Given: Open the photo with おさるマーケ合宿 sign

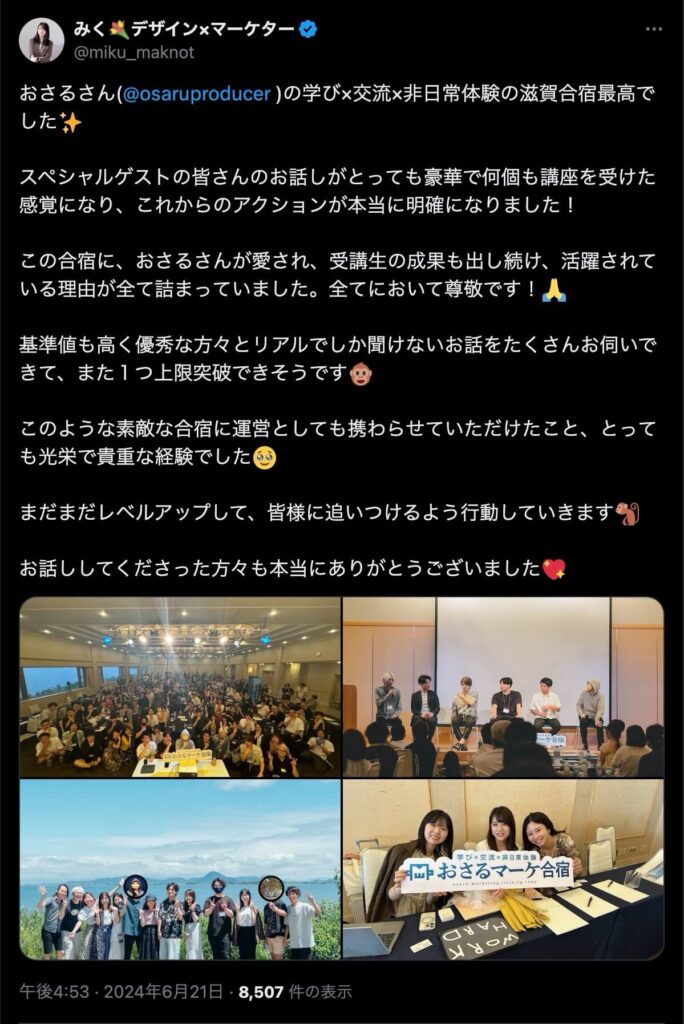Looking at the screenshot, I should [503, 870].
